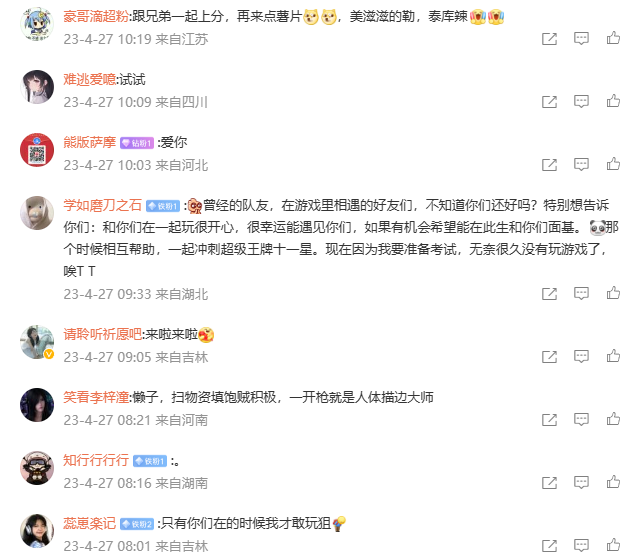Like 学如磨刀之石's comment

point(612,294)
